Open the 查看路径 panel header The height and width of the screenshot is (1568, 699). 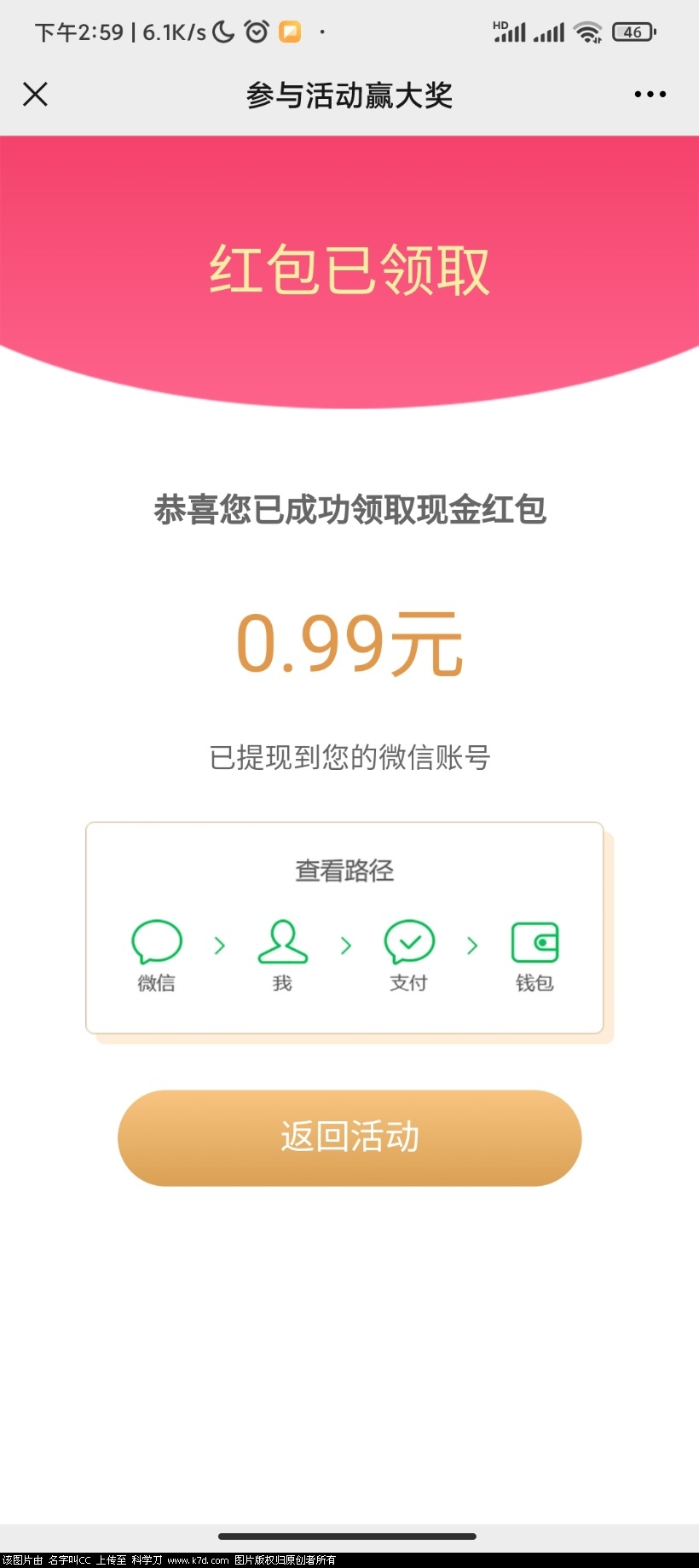pos(345,871)
